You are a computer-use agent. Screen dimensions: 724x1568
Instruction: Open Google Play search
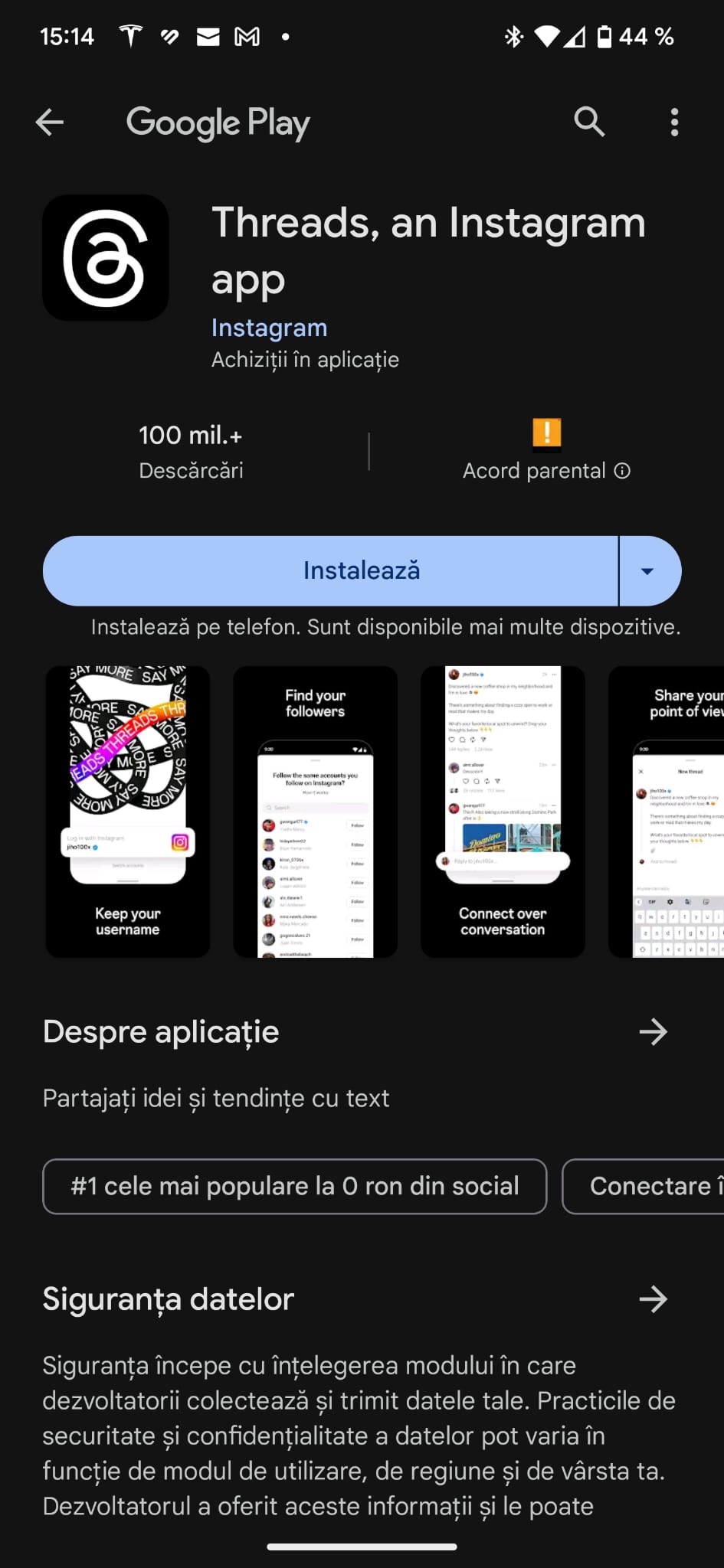[x=589, y=122]
